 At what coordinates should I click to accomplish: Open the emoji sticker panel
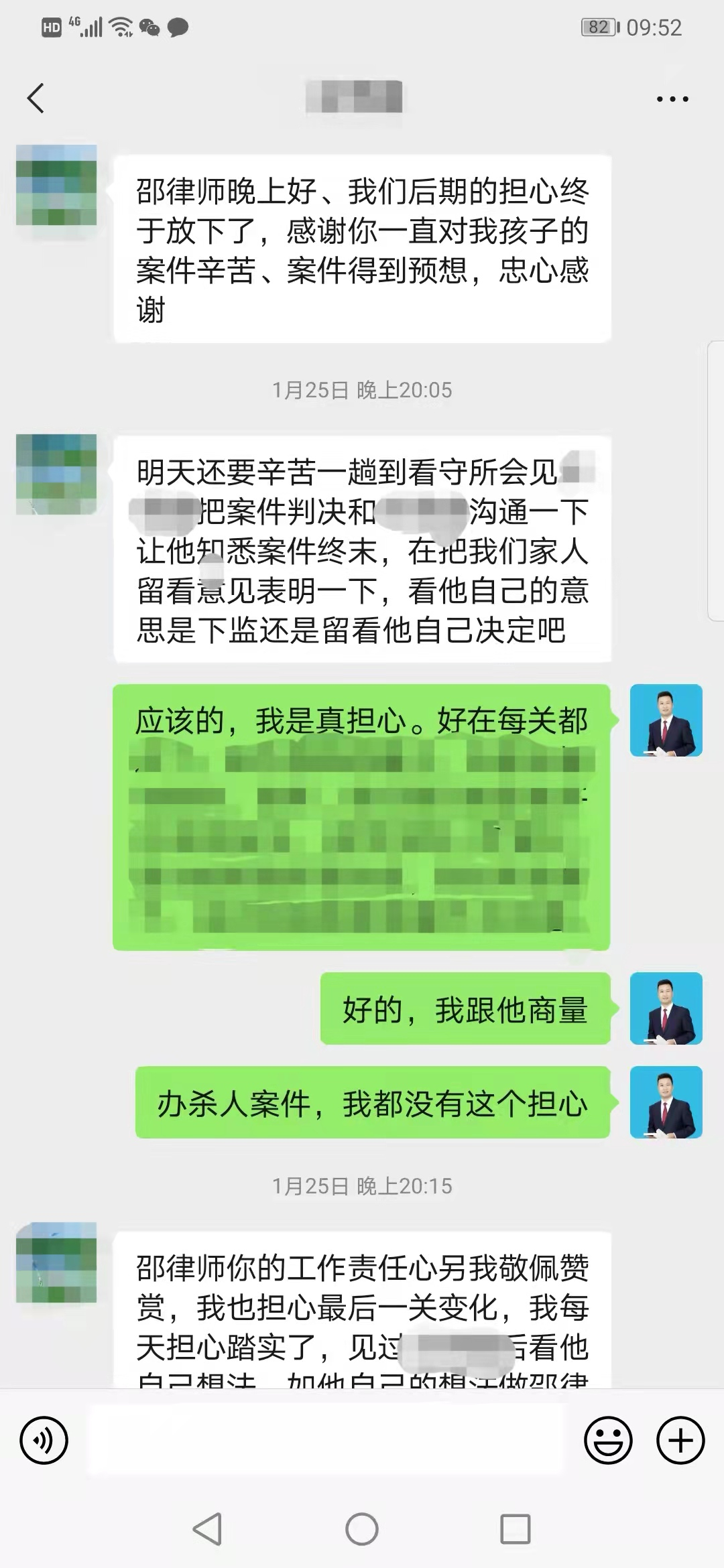click(608, 1440)
